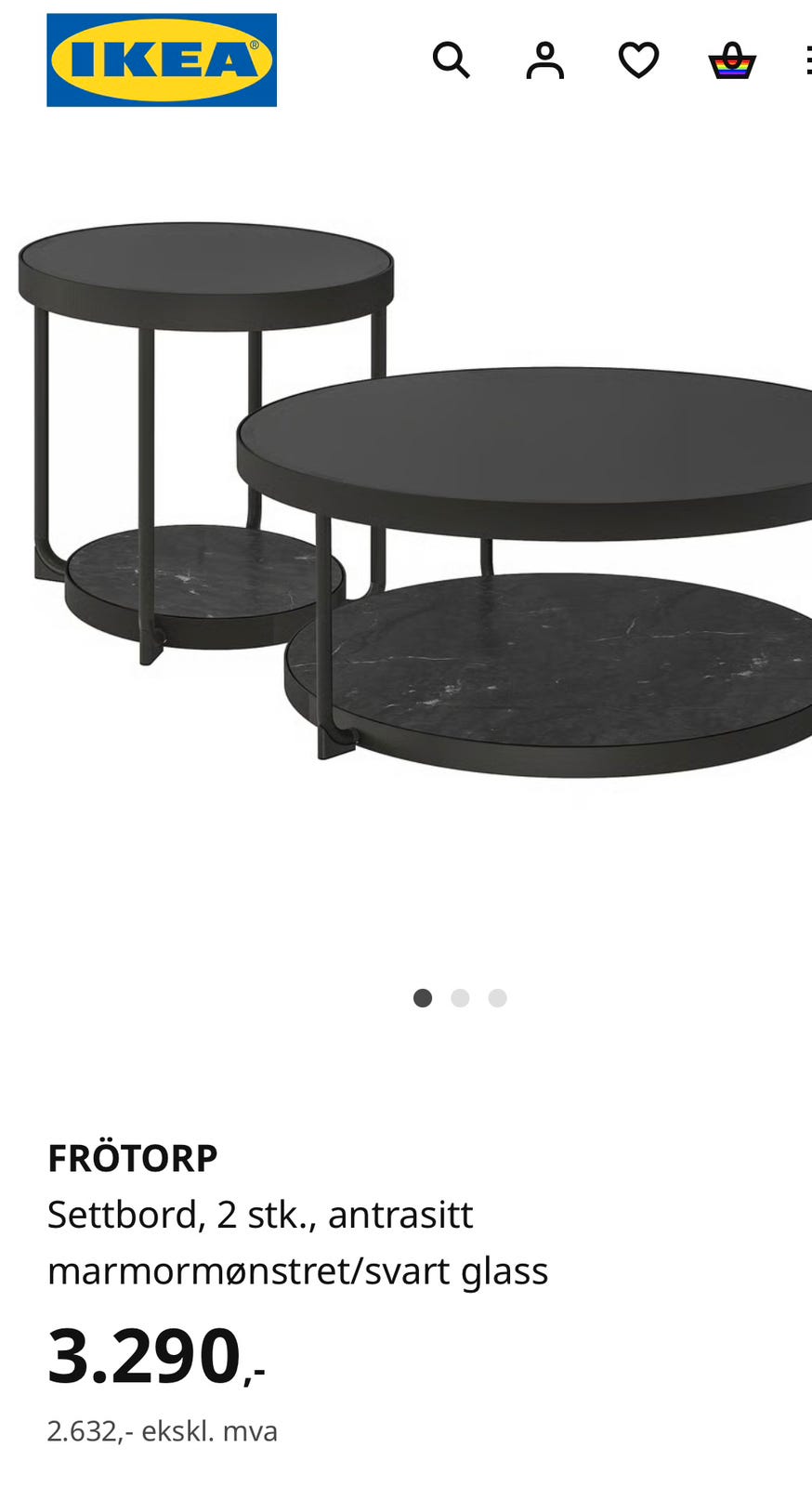
Task: Open the favorites heart list
Action: [638, 60]
